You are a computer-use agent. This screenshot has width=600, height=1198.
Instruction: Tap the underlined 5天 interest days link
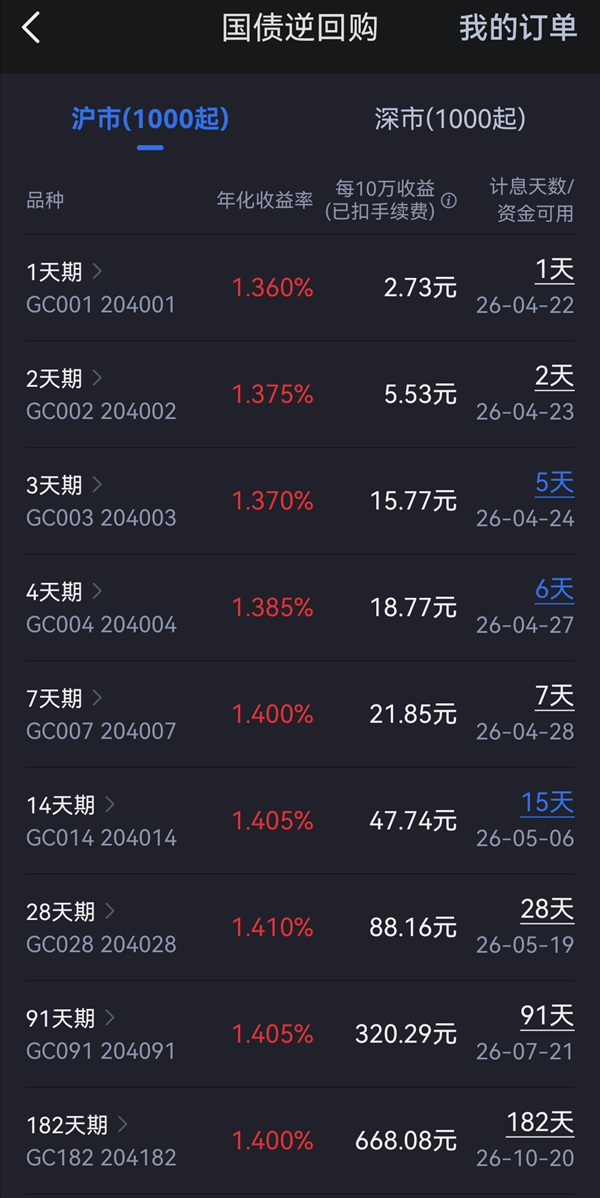554,484
